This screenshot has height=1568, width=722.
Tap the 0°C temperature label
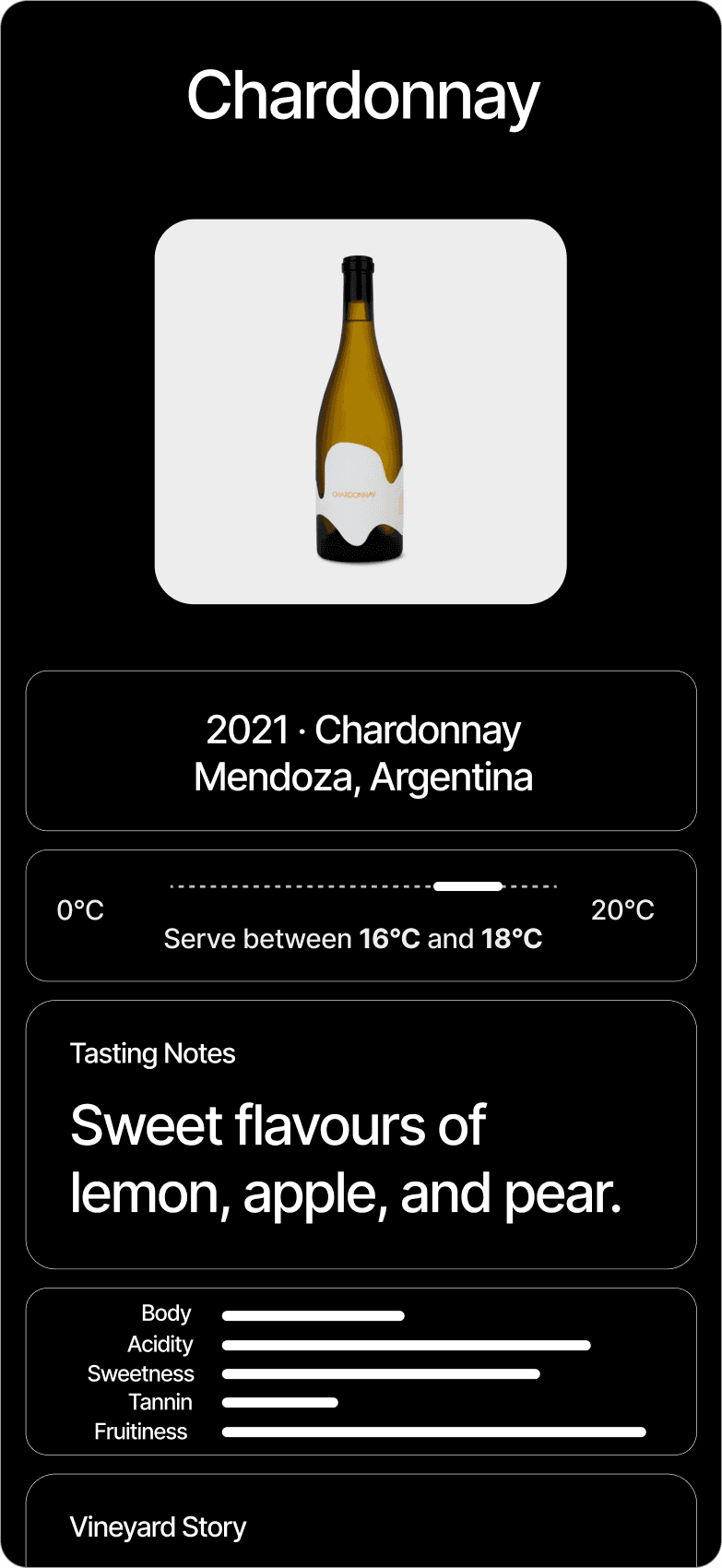80,909
